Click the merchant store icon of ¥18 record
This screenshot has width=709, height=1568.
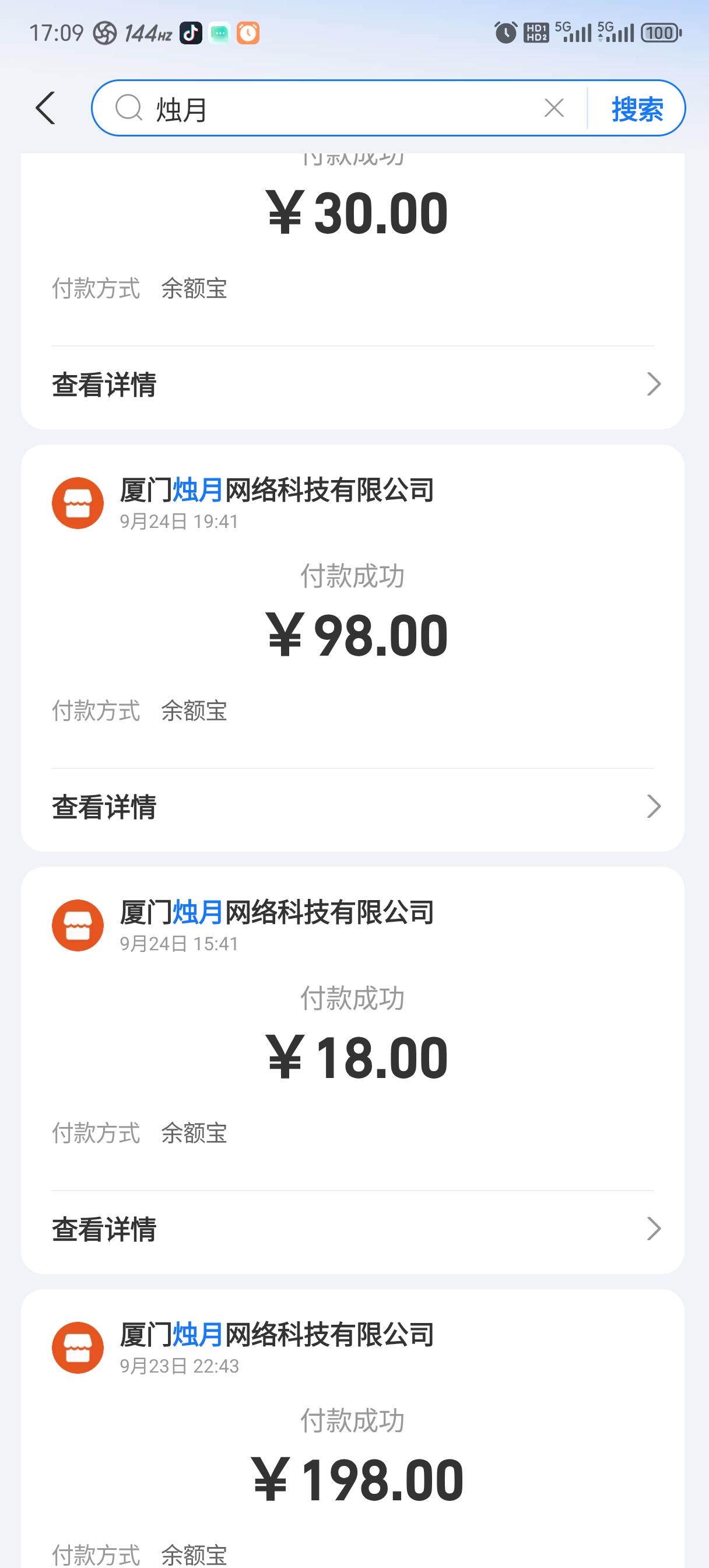click(78, 926)
